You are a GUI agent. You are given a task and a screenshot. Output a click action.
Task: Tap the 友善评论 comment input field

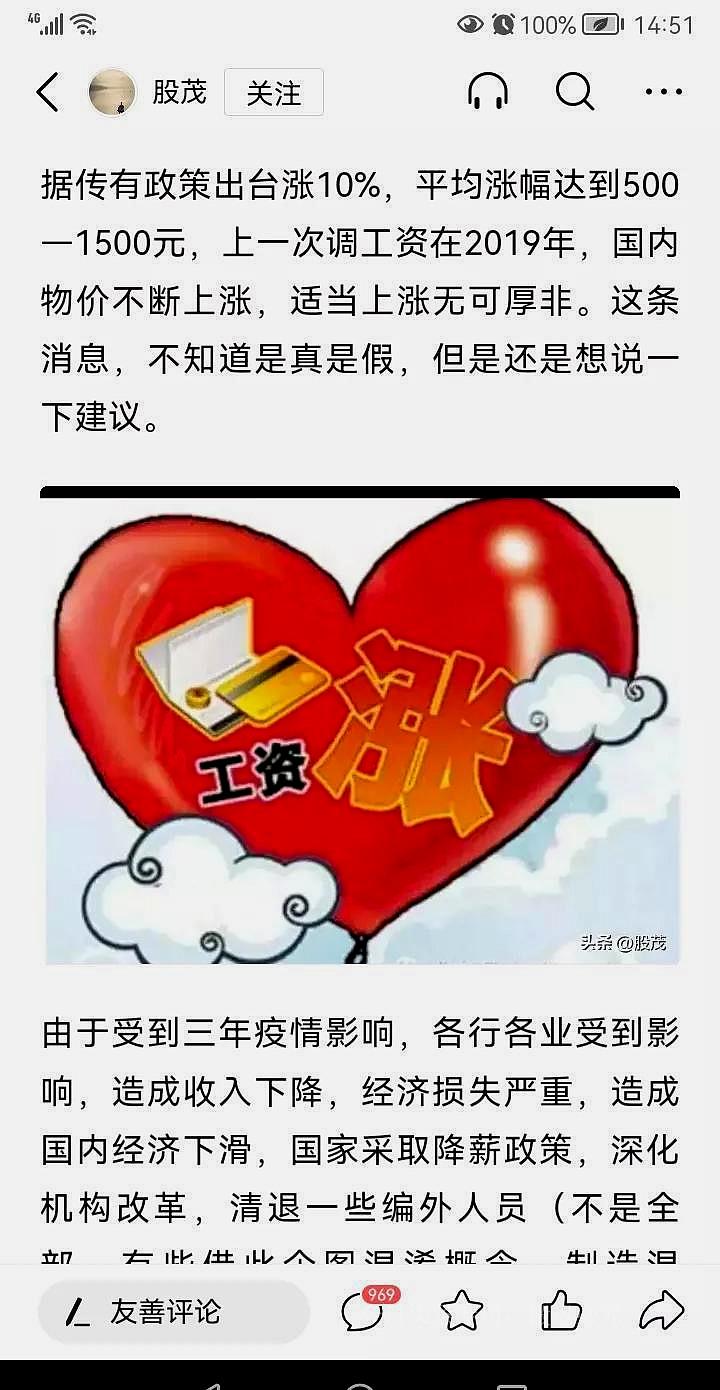[x=174, y=1311]
